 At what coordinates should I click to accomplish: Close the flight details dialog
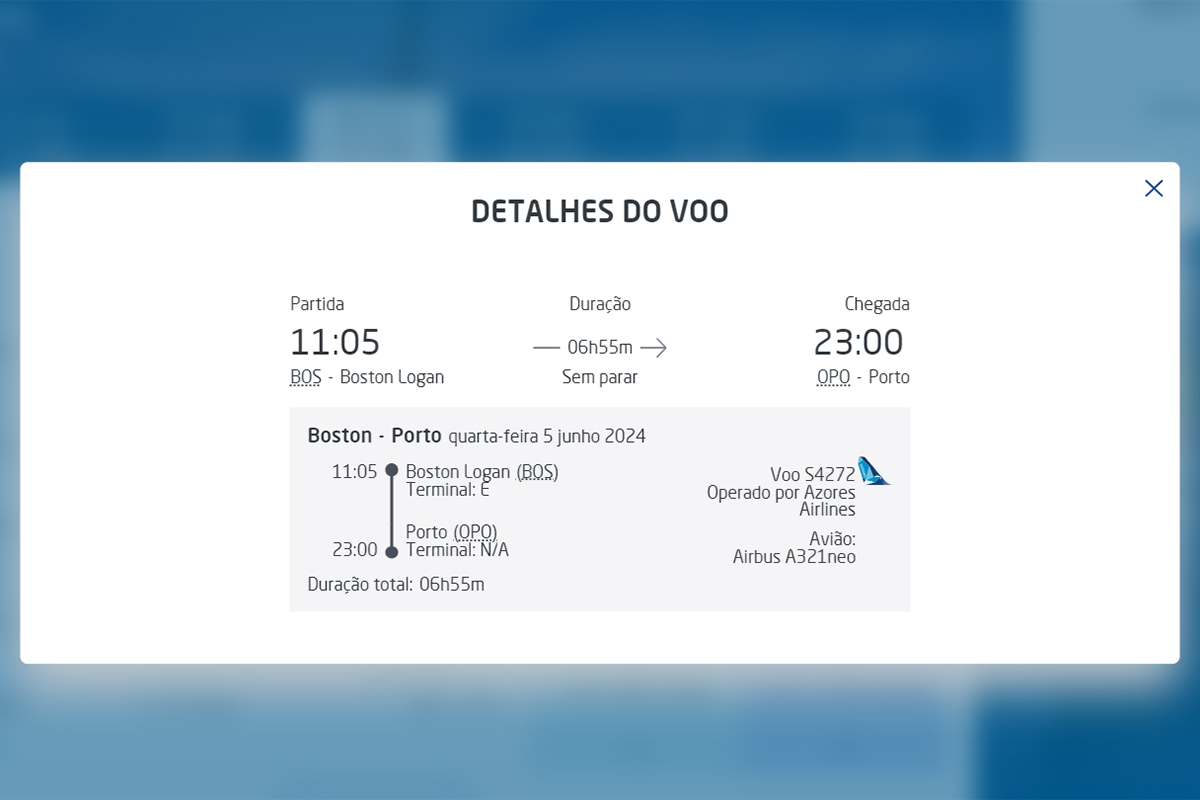pos(1154,188)
